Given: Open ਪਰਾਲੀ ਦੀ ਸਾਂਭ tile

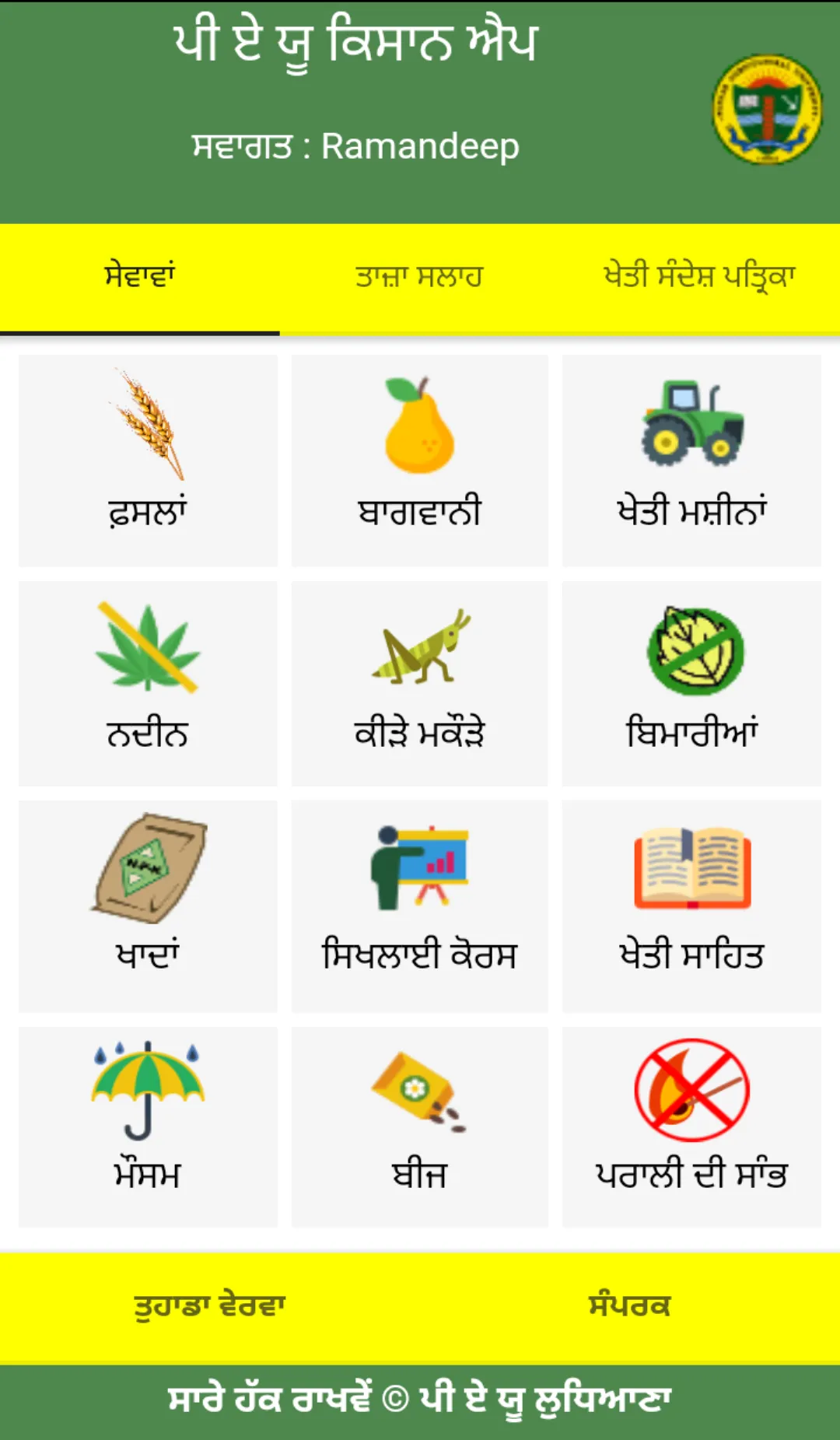Looking at the screenshot, I should 691,1126.
